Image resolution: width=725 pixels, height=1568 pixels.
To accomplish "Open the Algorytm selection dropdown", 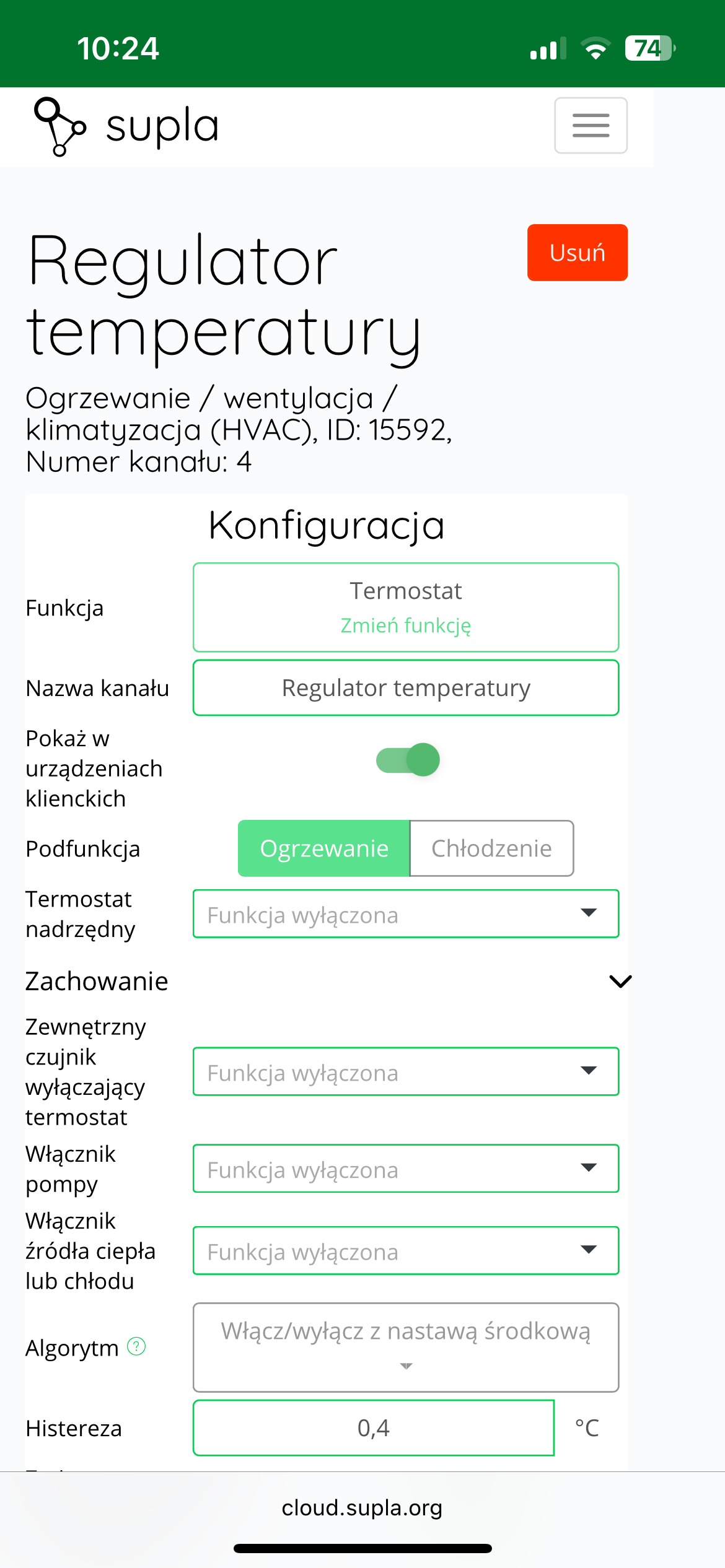I will click(406, 1348).
